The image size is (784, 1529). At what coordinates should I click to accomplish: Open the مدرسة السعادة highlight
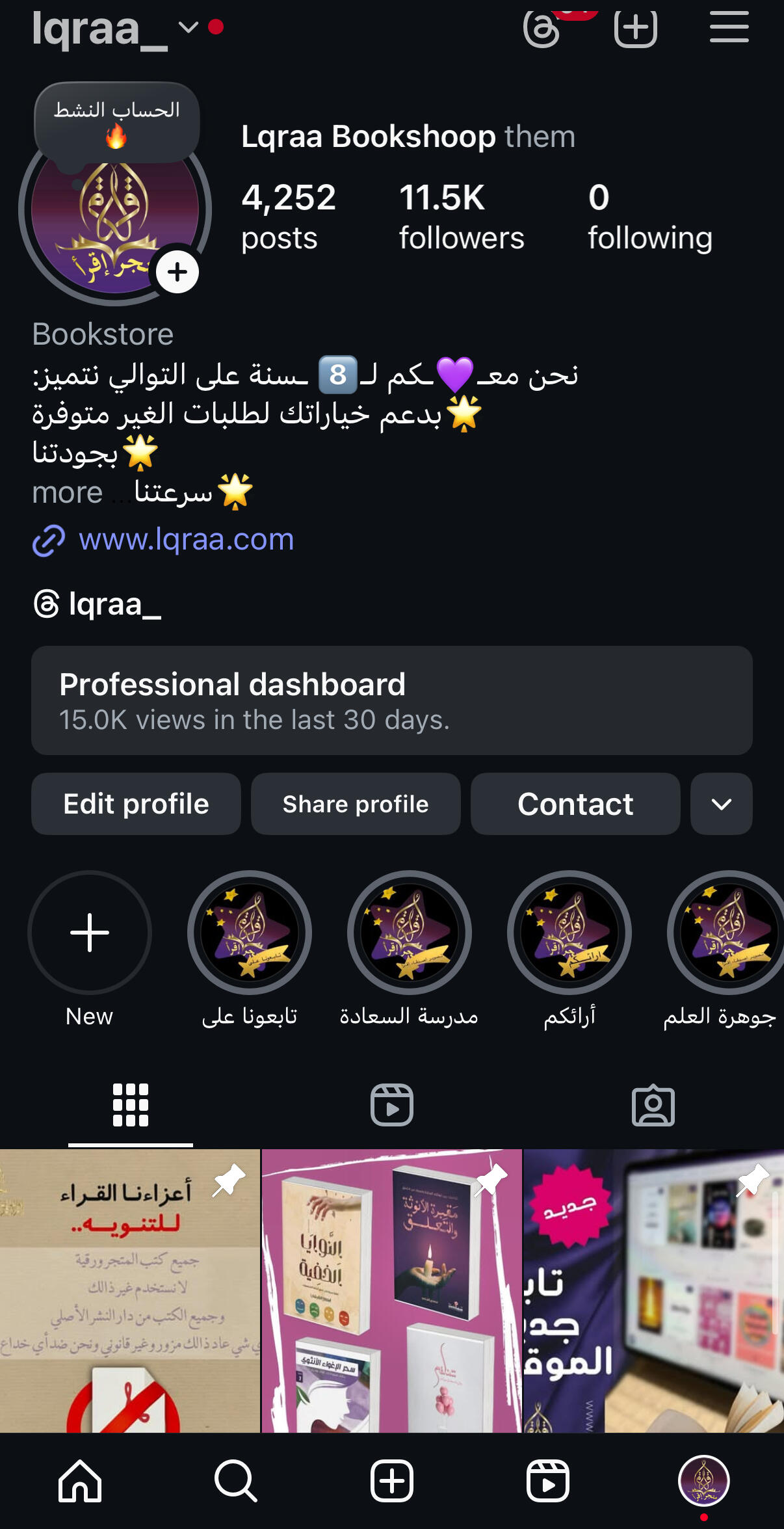(410, 933)
